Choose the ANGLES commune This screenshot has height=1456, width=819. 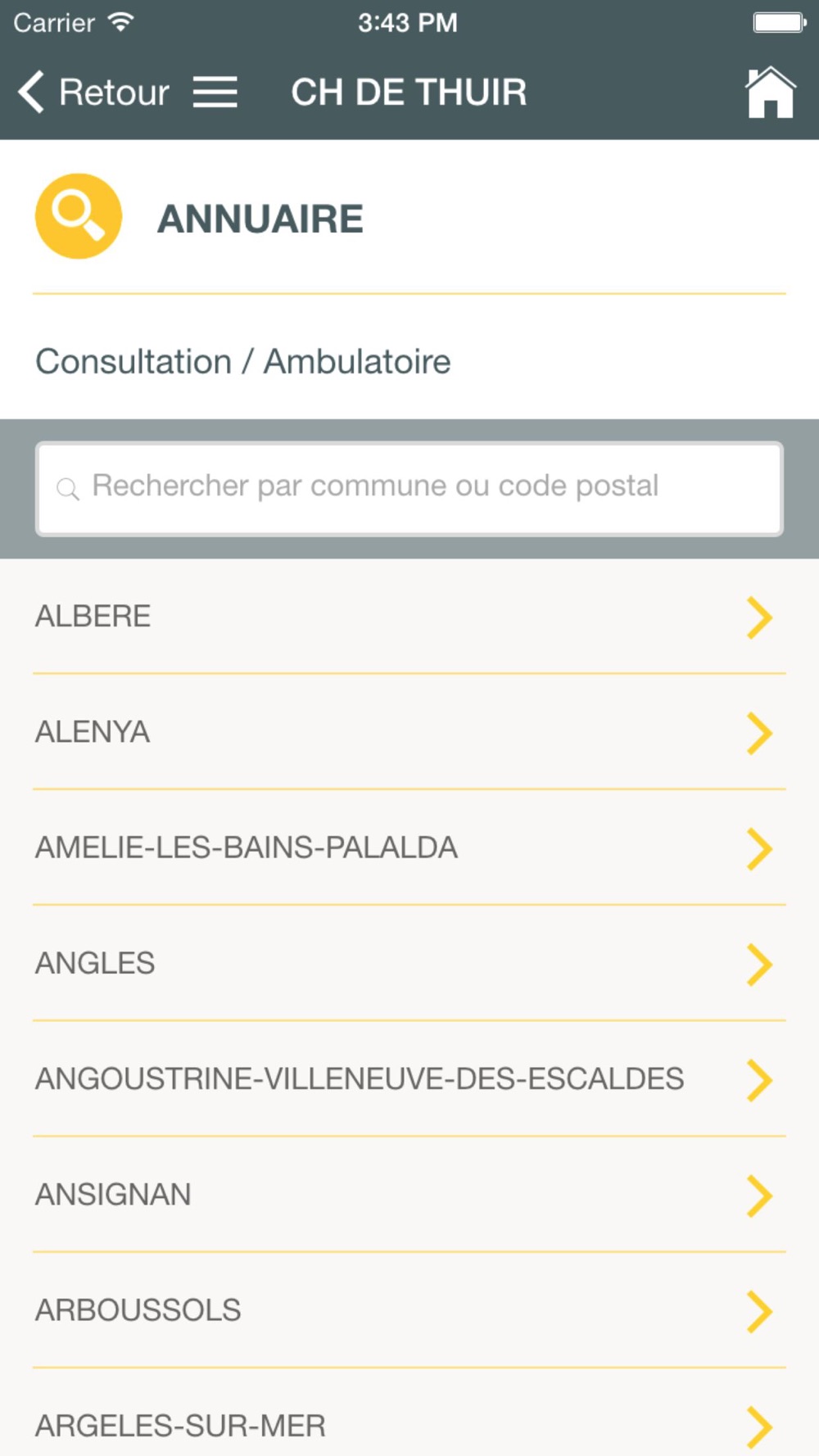(409, 963)
